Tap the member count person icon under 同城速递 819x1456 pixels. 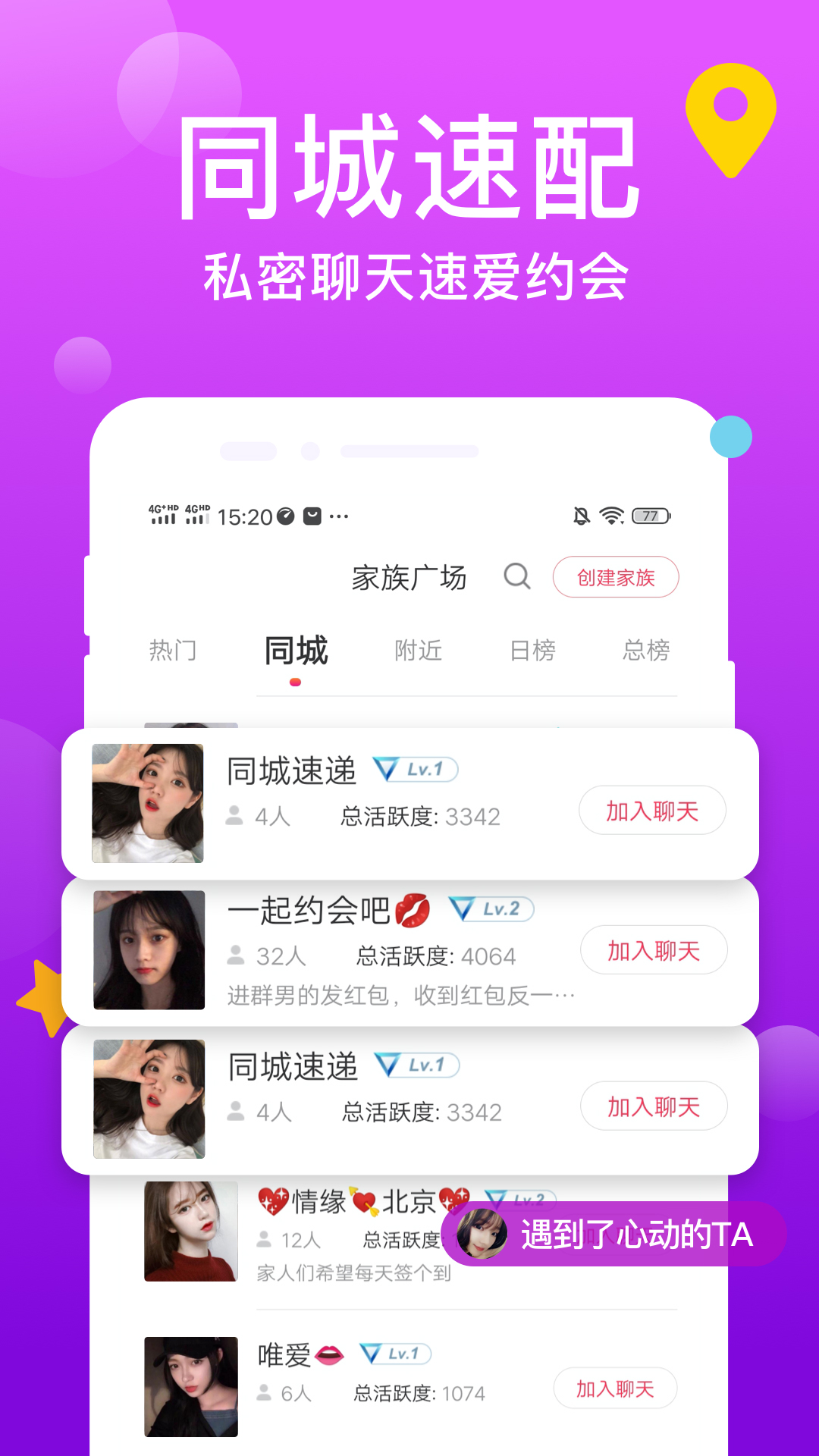pos(234,816)
